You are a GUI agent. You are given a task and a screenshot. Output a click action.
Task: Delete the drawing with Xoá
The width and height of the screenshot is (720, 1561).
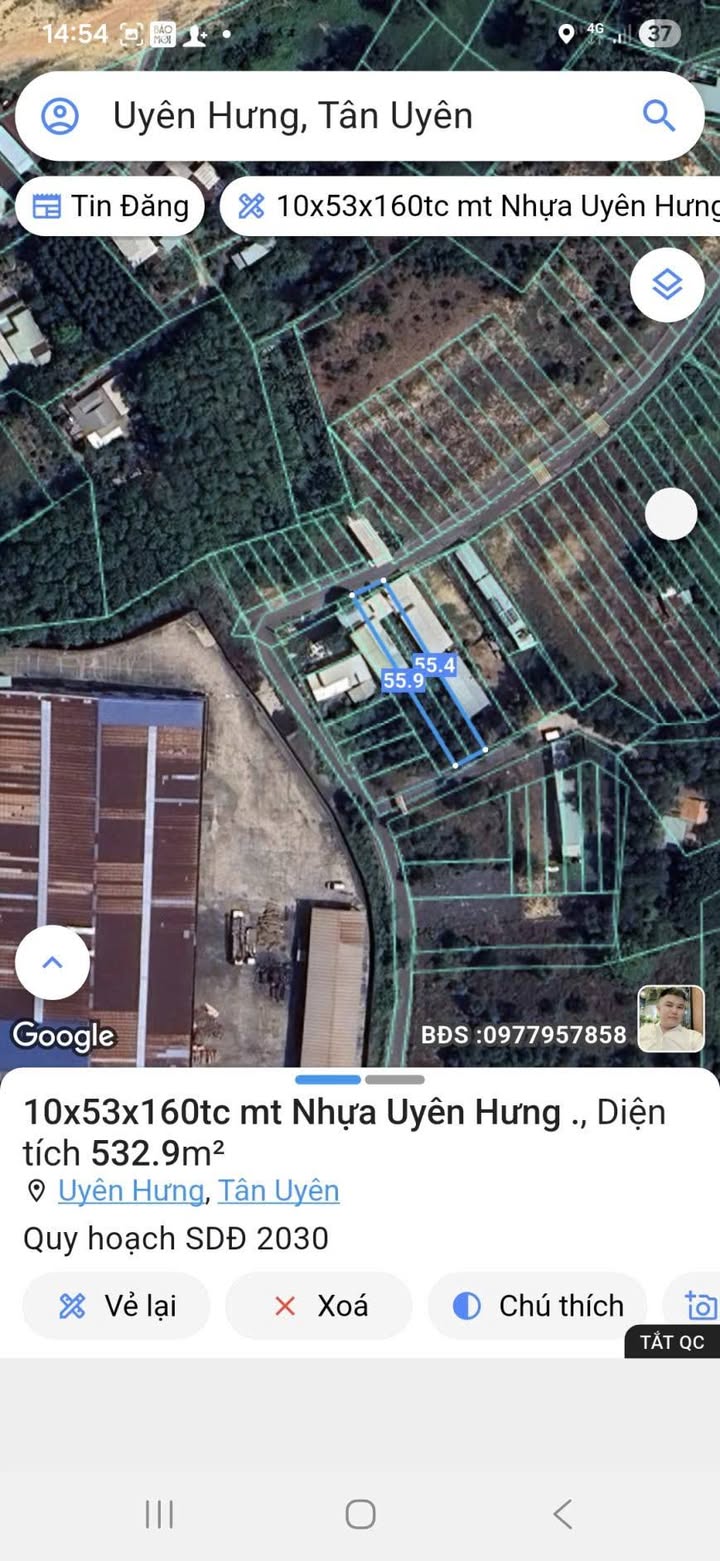point(319,1306)
